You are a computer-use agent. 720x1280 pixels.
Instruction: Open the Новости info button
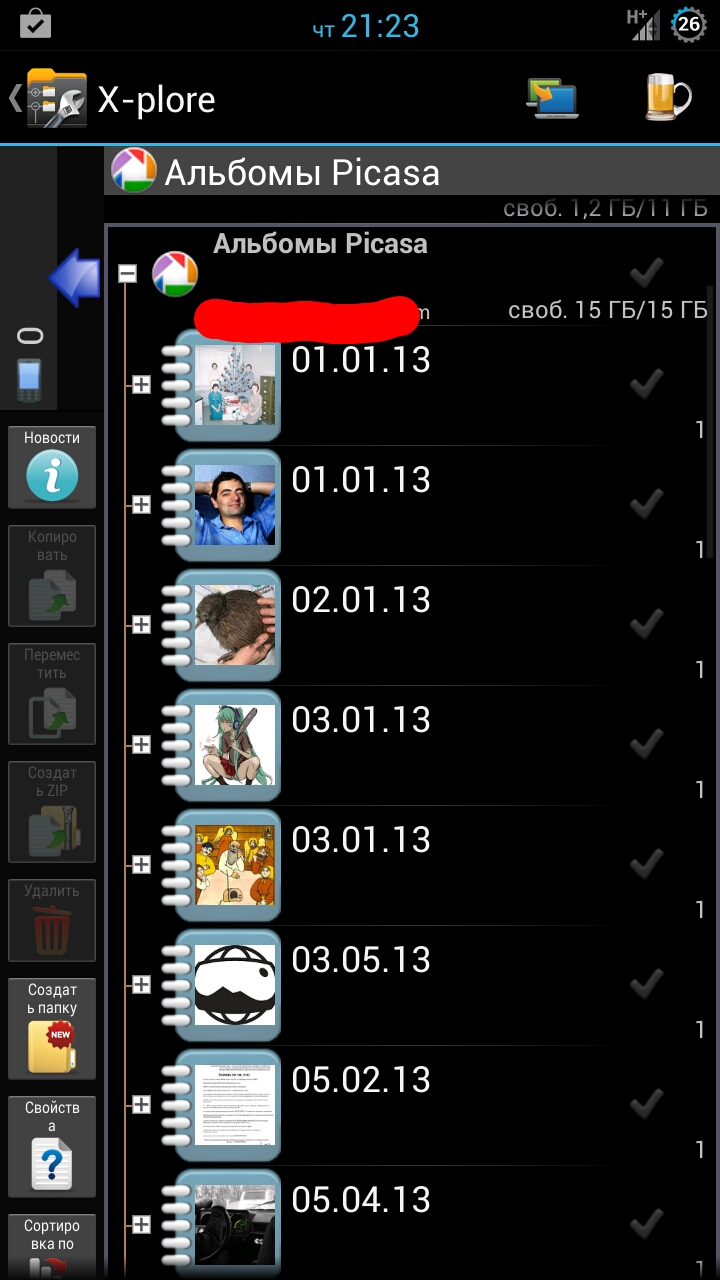pos(52,467)
